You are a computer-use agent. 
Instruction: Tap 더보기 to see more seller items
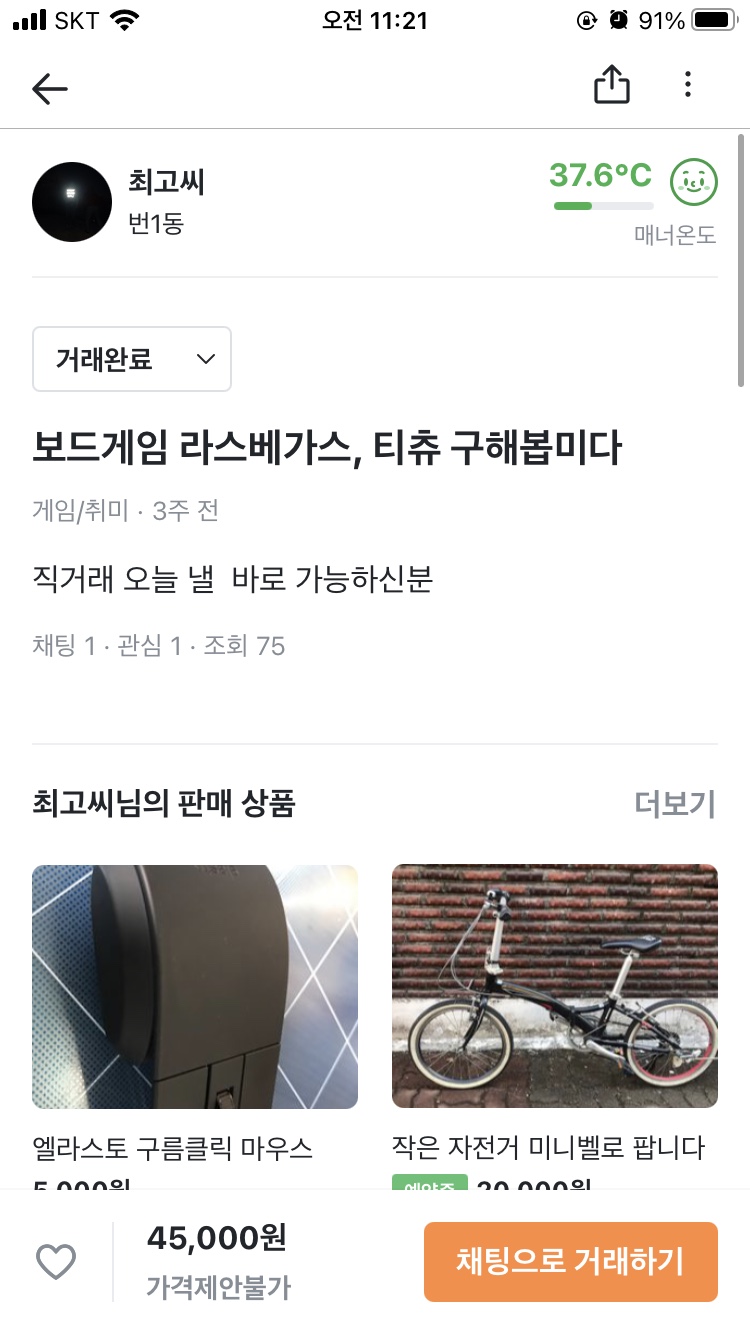coord(675,803)
